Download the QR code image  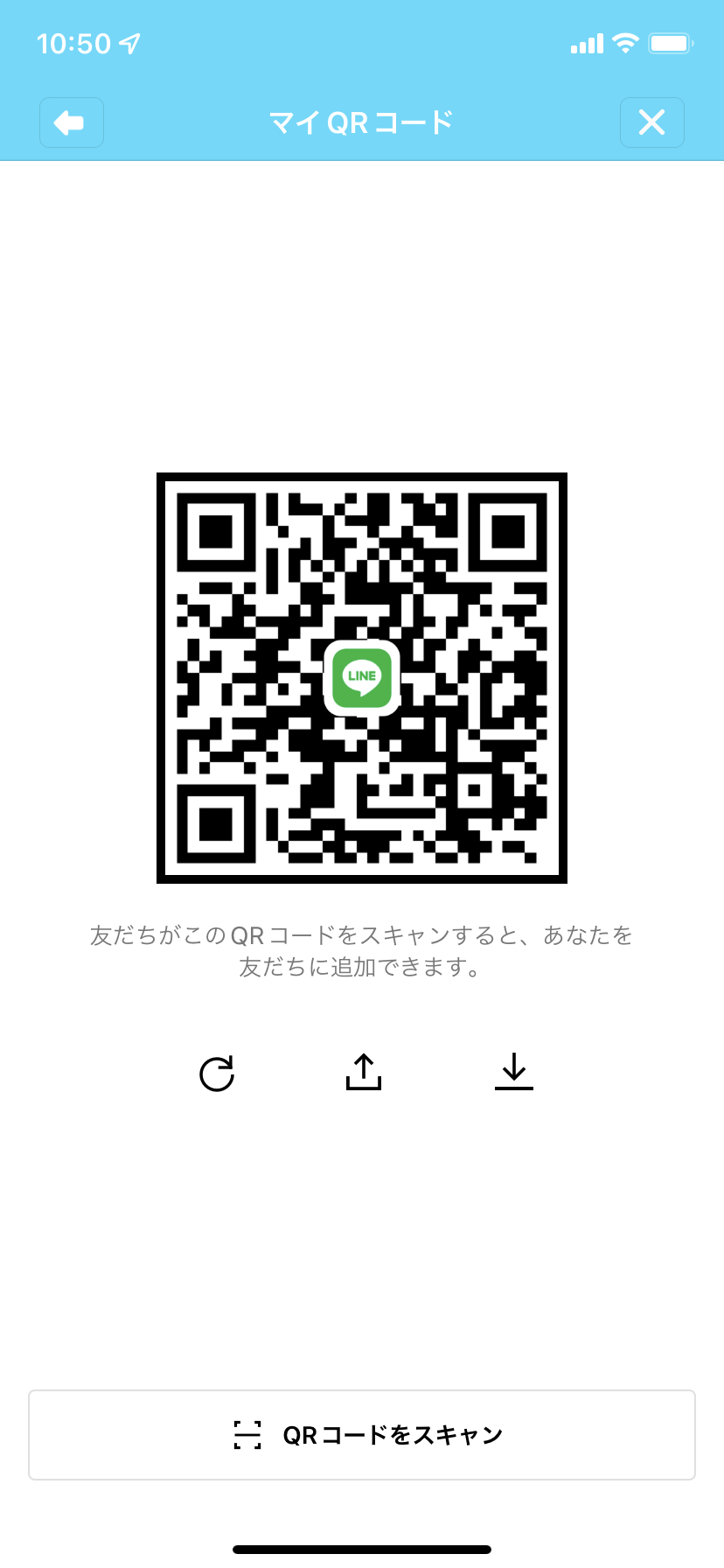pos(514,1072)
